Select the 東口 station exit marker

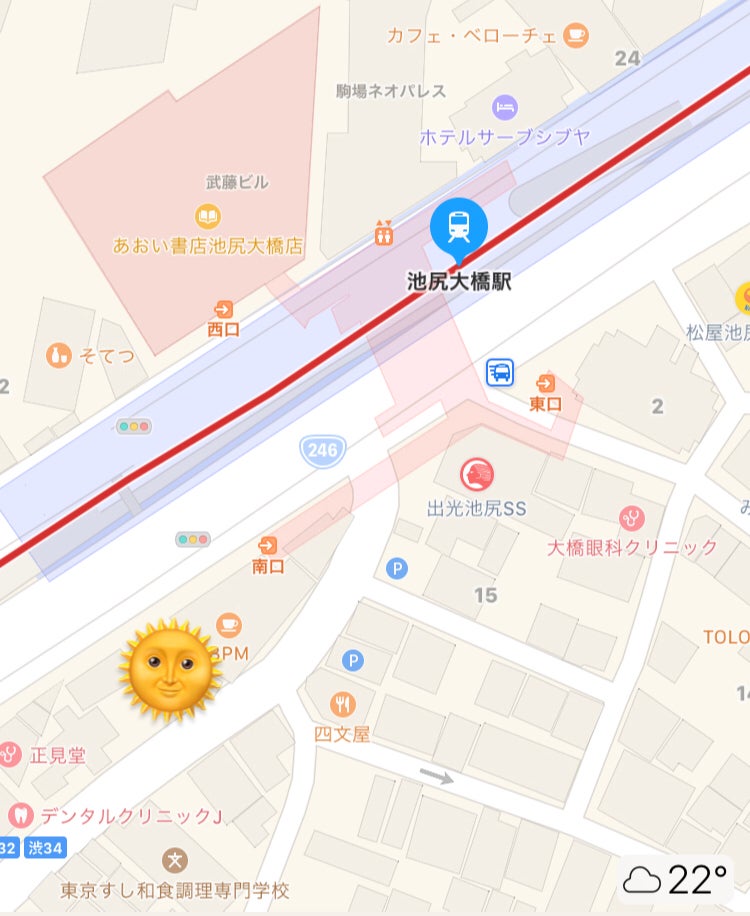(546, 383)
